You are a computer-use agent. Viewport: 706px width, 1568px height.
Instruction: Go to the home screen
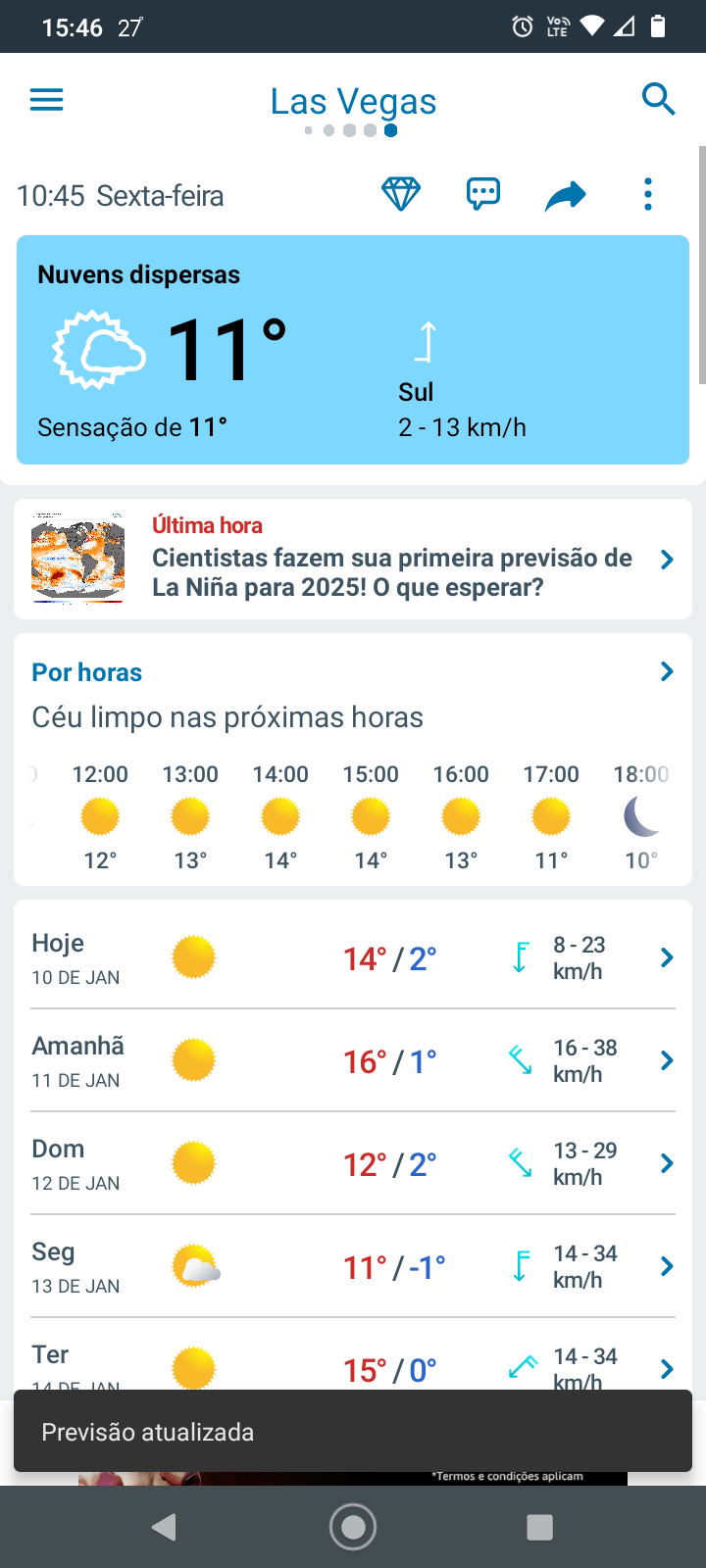click(353, 1527)
